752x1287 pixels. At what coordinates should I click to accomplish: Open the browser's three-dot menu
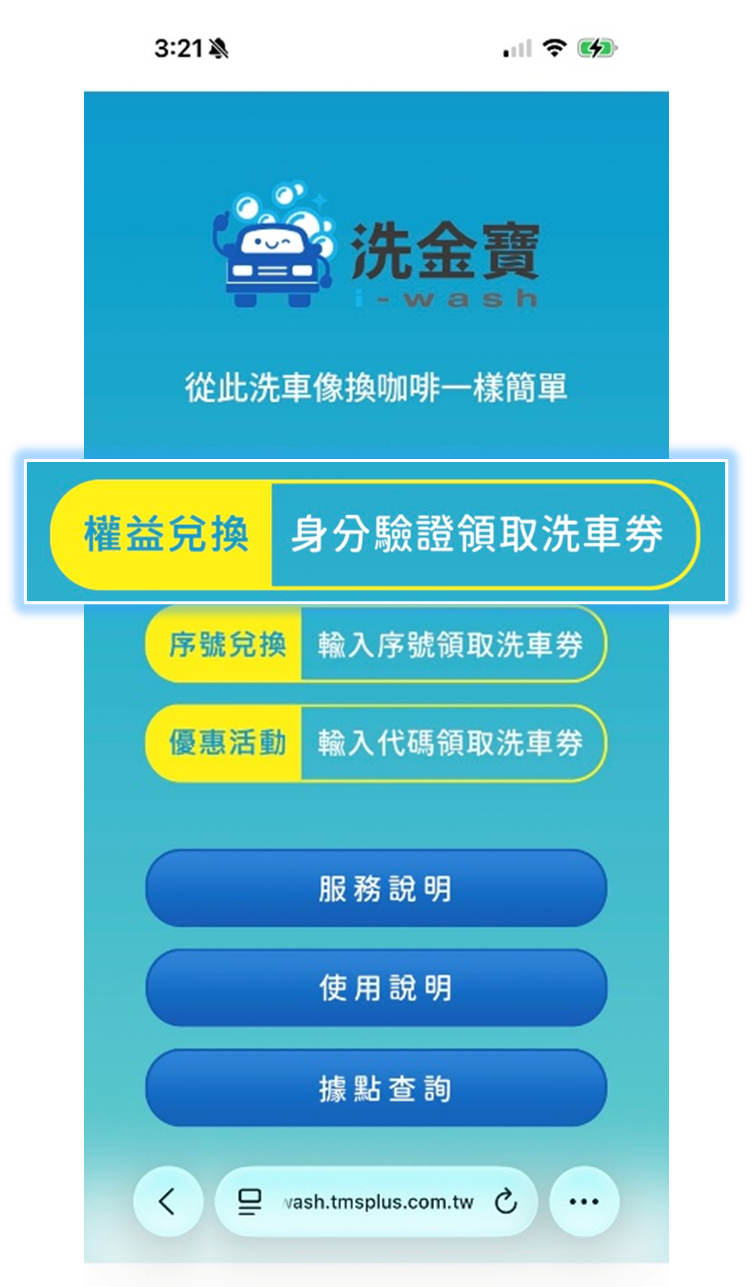tap(584, 1201)
